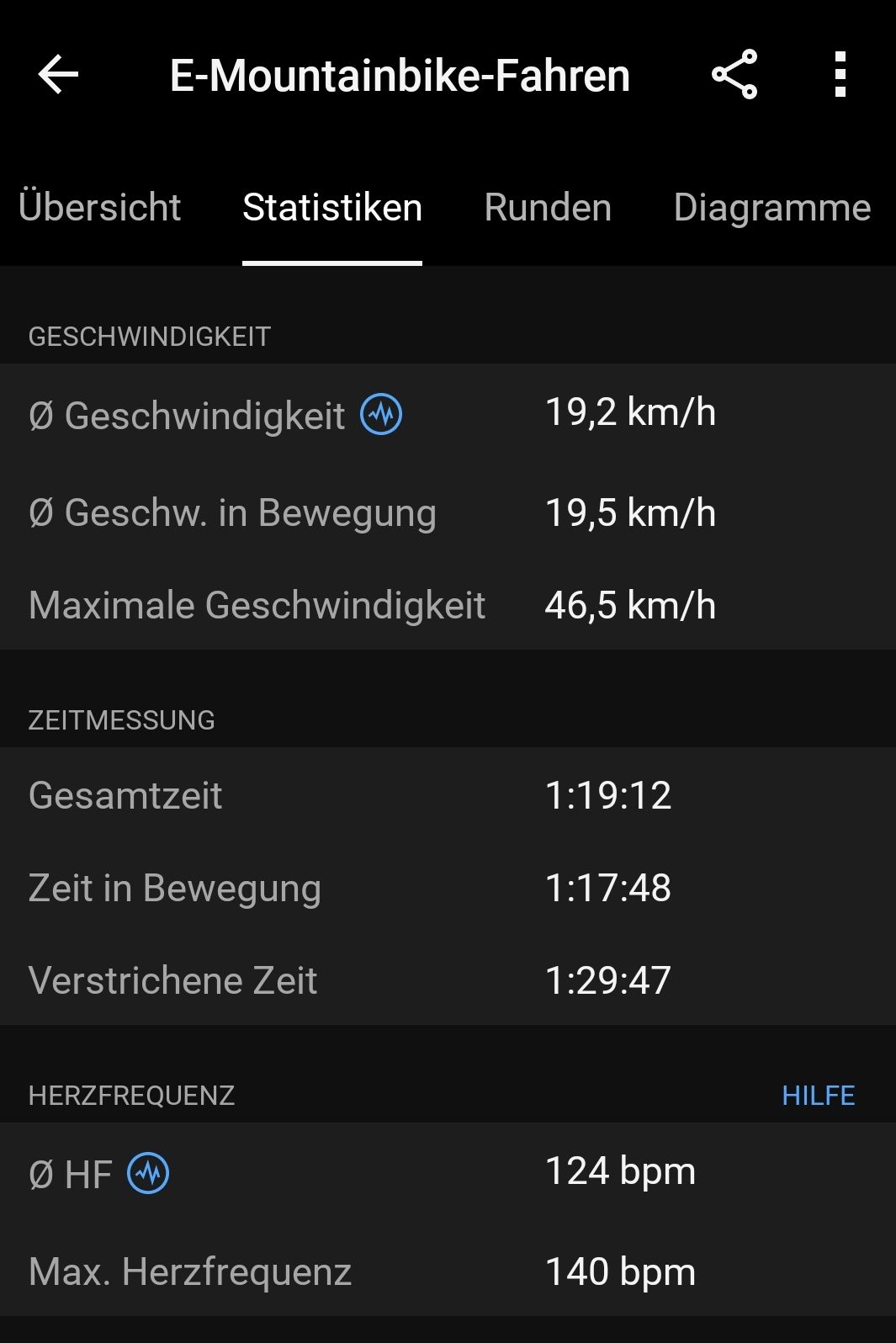Open the three-dot overflow menu

[839, 75]
